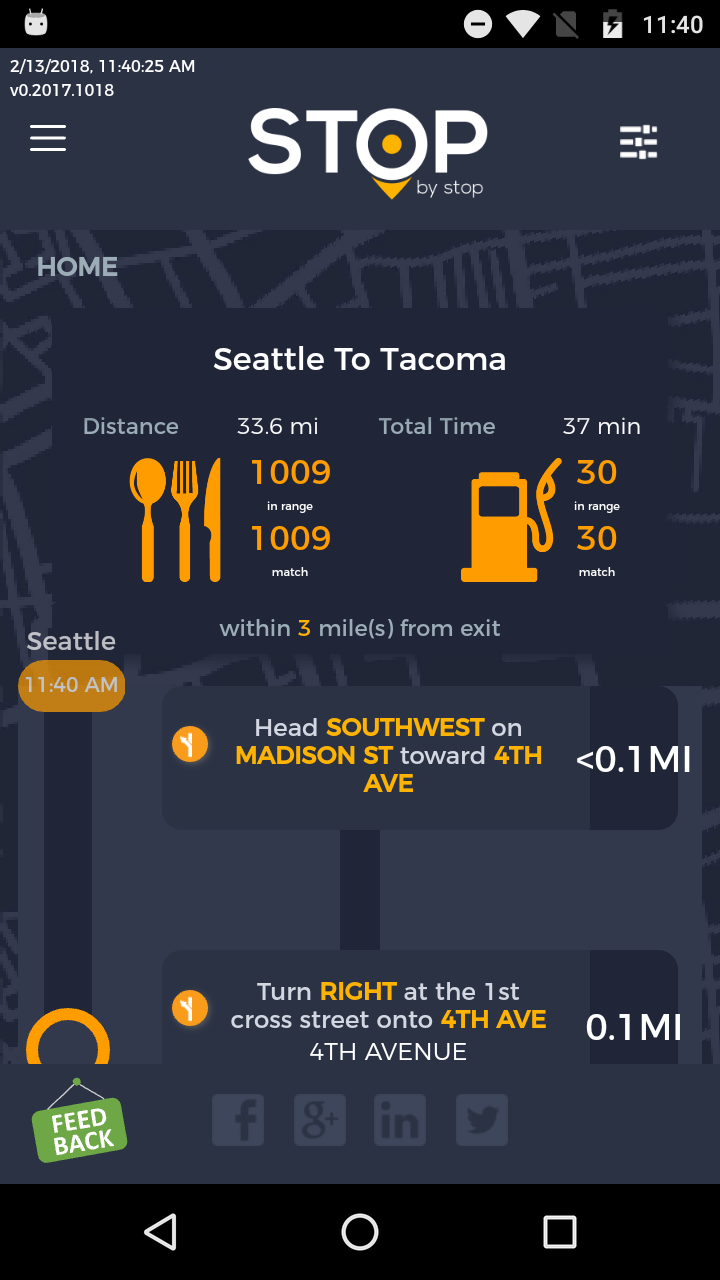Share via LinkedIn icon
The image size is (720, 1280).
click(400, 1120)
